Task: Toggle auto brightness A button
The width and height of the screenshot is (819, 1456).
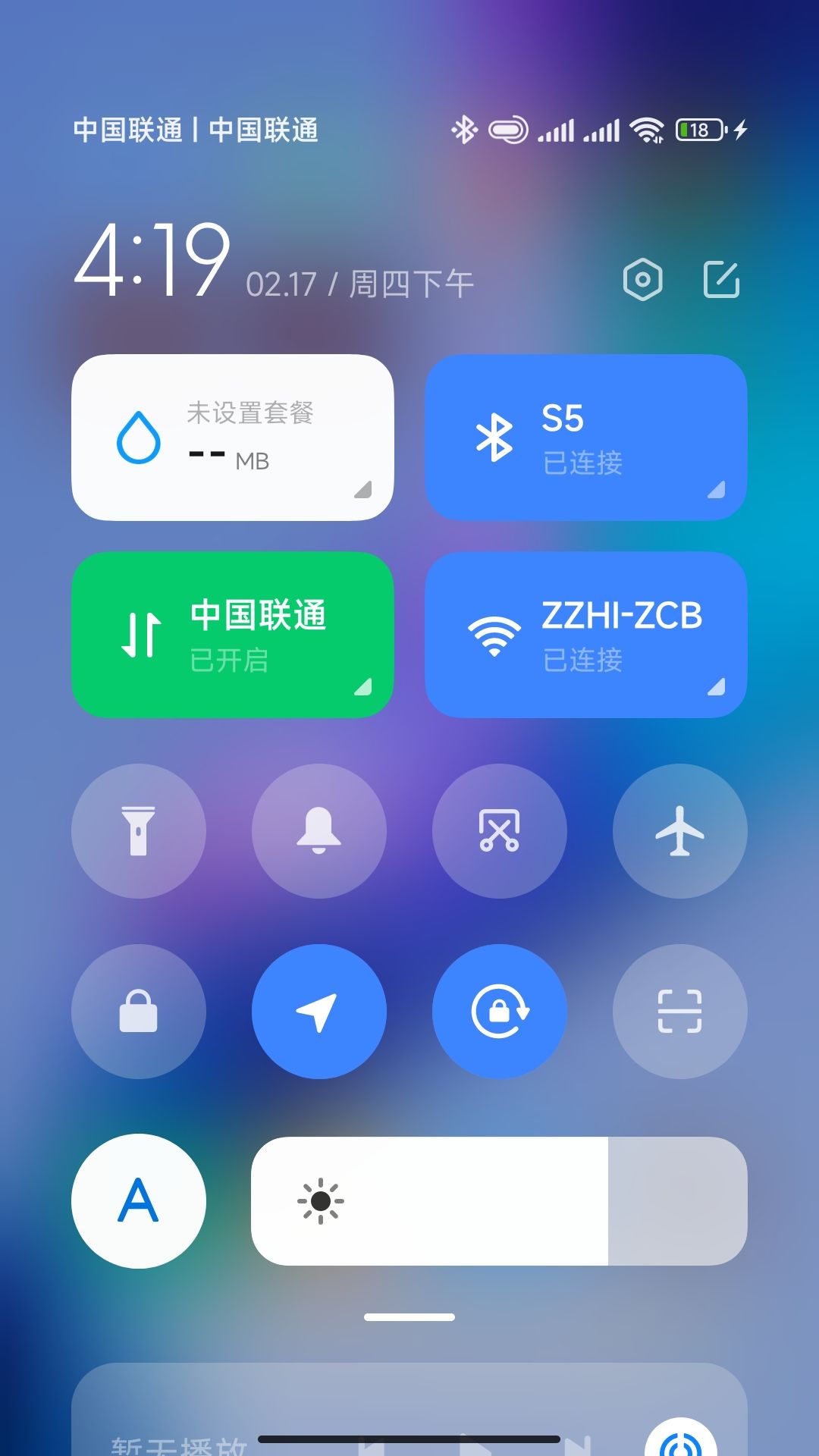Action: coord(139,1201)
